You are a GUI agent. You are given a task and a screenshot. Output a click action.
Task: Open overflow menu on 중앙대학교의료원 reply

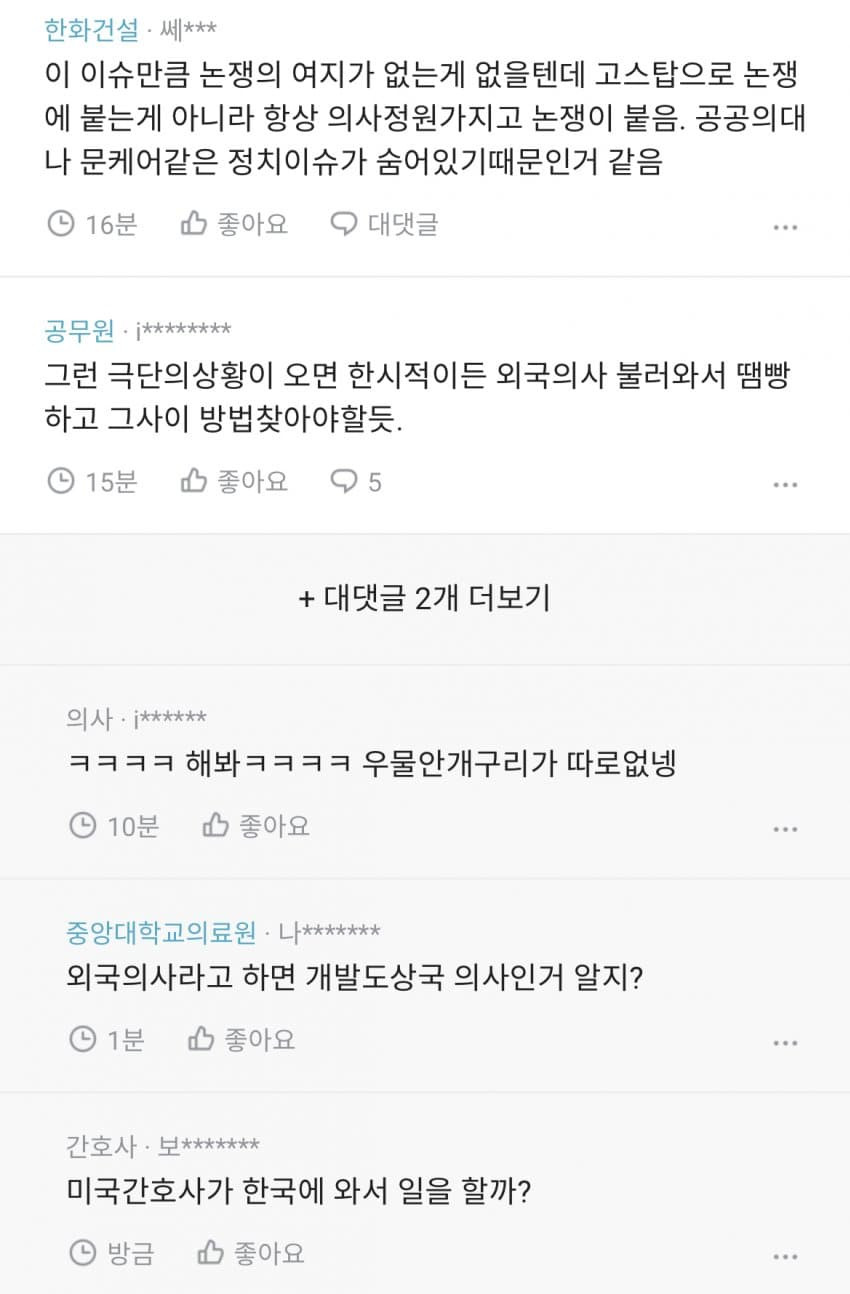click(785, 1043)
